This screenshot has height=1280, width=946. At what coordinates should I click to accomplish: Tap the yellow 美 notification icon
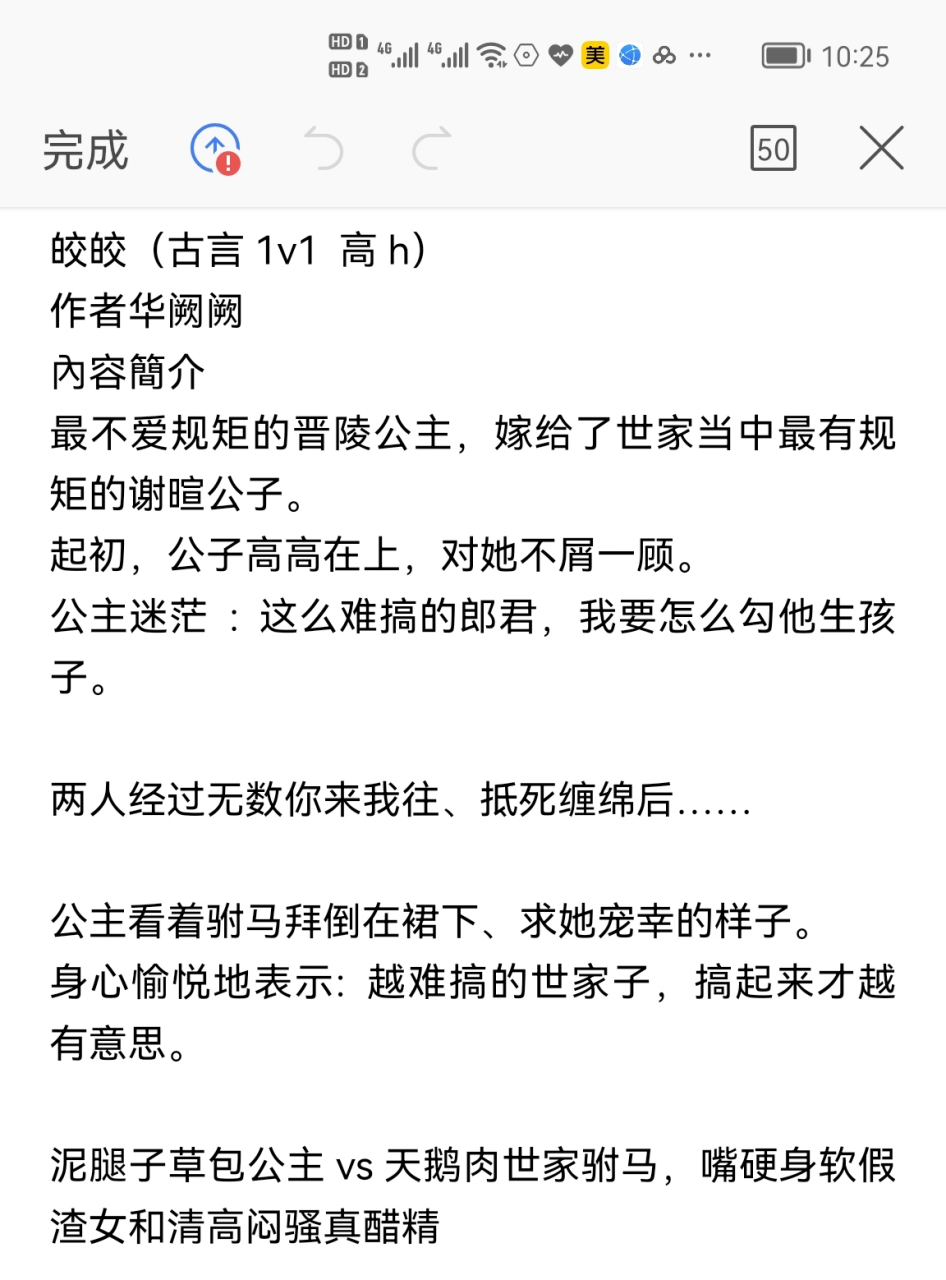coord(596,55)
